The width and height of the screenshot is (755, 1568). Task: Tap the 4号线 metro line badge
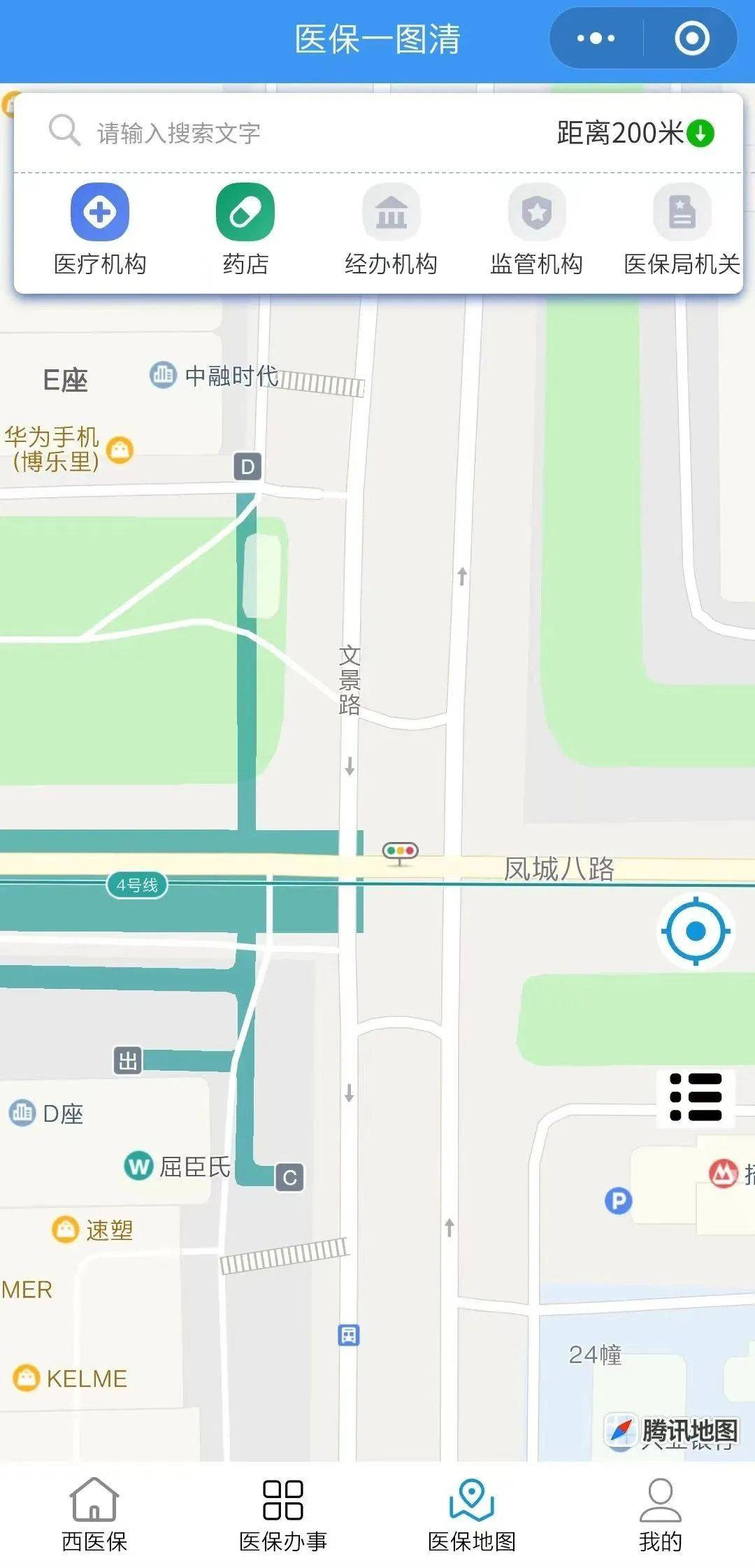[x=139, y=883]
